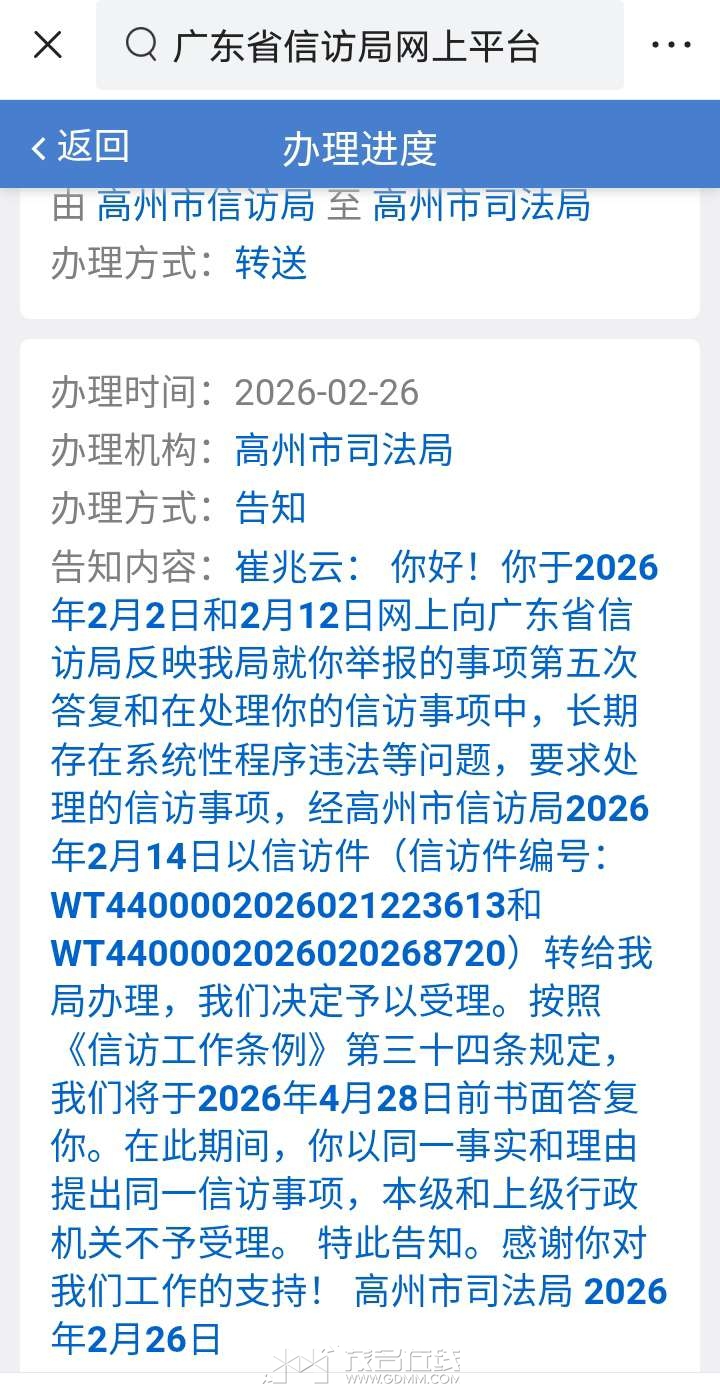Tap the 办理进度 header title
This screenshot has width=720, height=1389.
point(360,146)
